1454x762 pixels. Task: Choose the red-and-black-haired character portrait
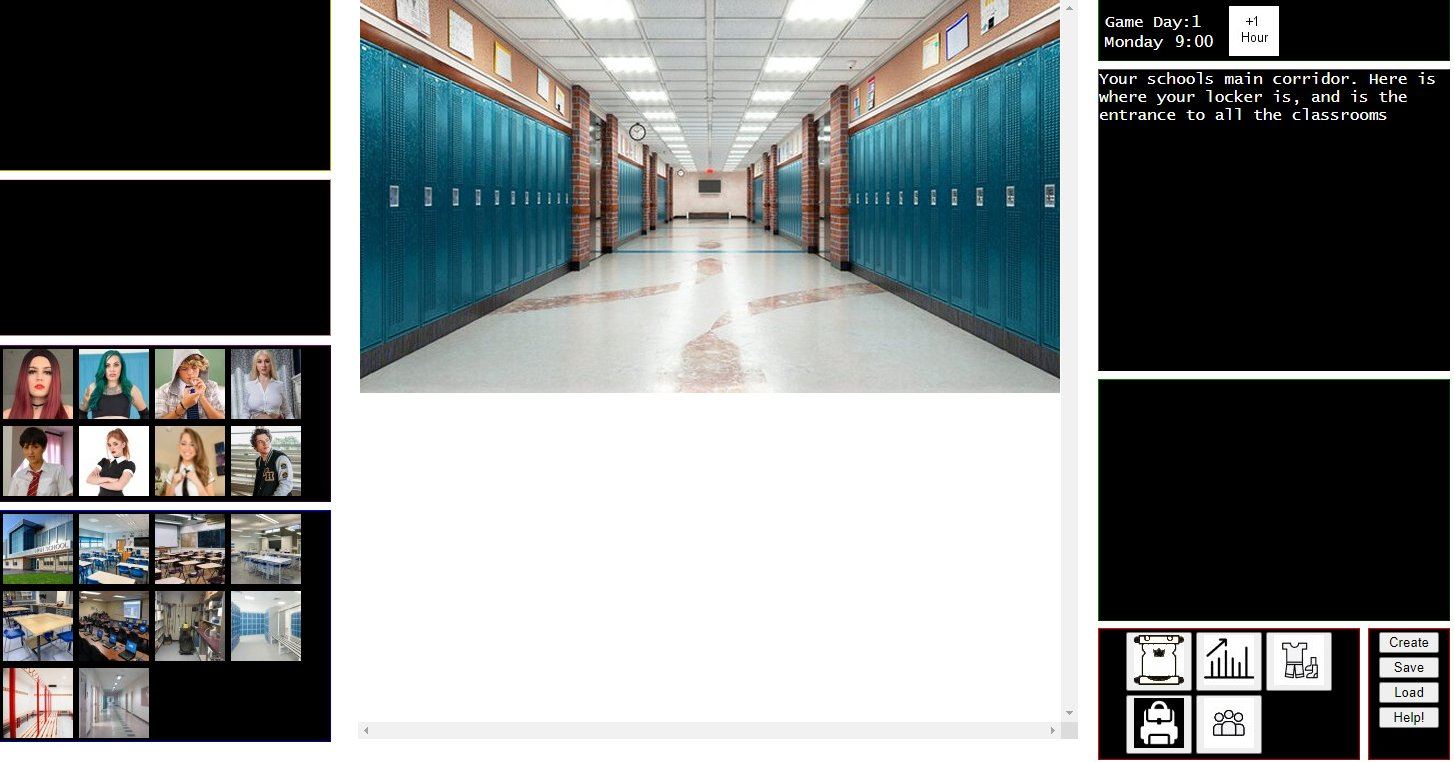coord(38,384)
